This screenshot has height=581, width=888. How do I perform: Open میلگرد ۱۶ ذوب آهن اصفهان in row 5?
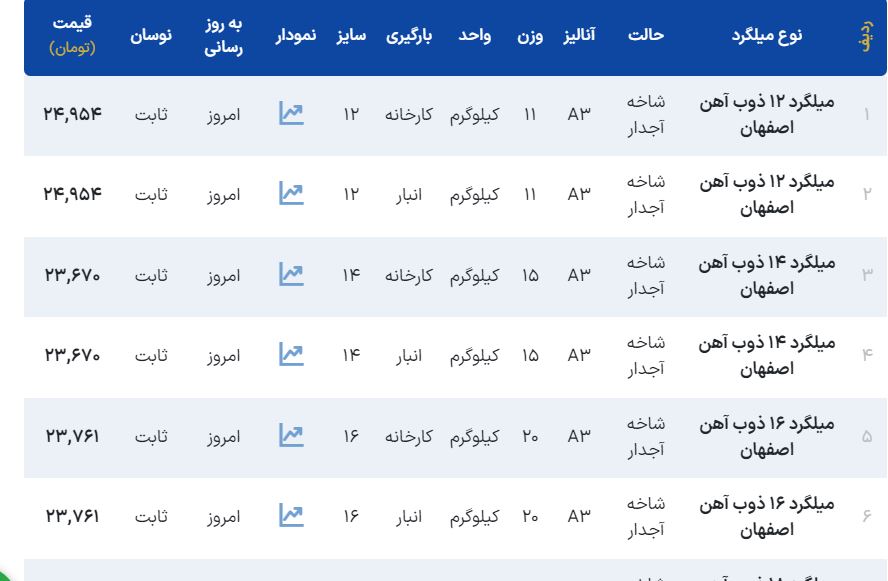[x=768, y=436]
